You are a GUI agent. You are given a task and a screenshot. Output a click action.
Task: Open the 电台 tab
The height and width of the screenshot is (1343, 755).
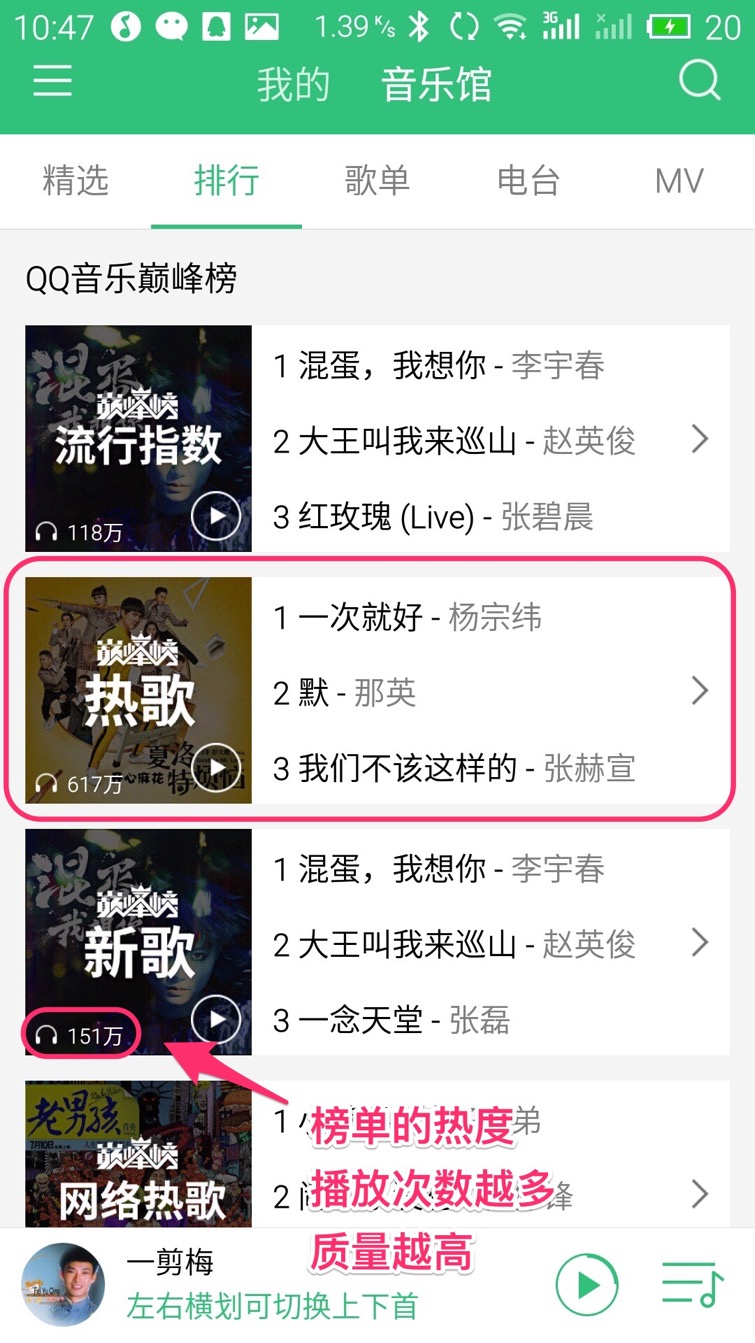pos(528,181)
